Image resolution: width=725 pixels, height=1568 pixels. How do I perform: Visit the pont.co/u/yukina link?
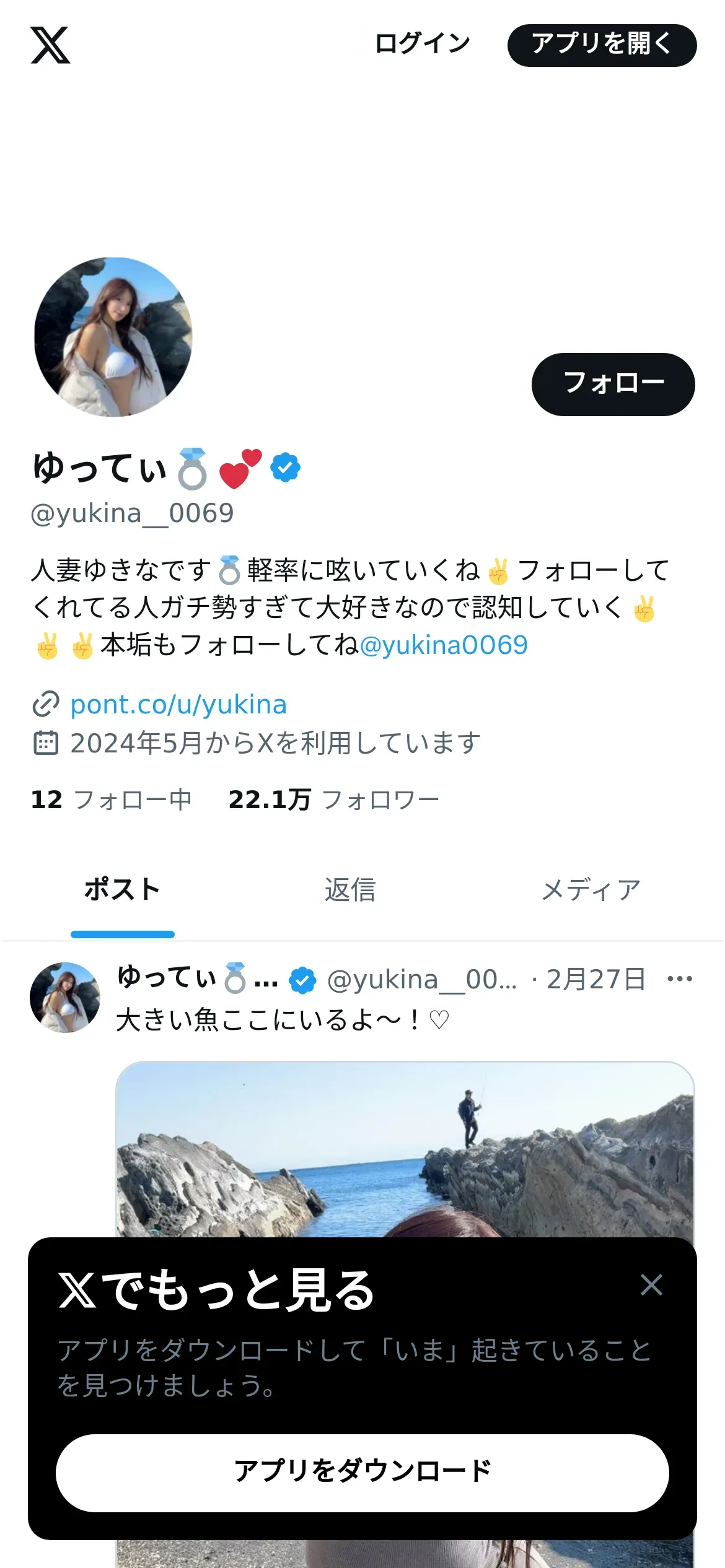point(178,705)
